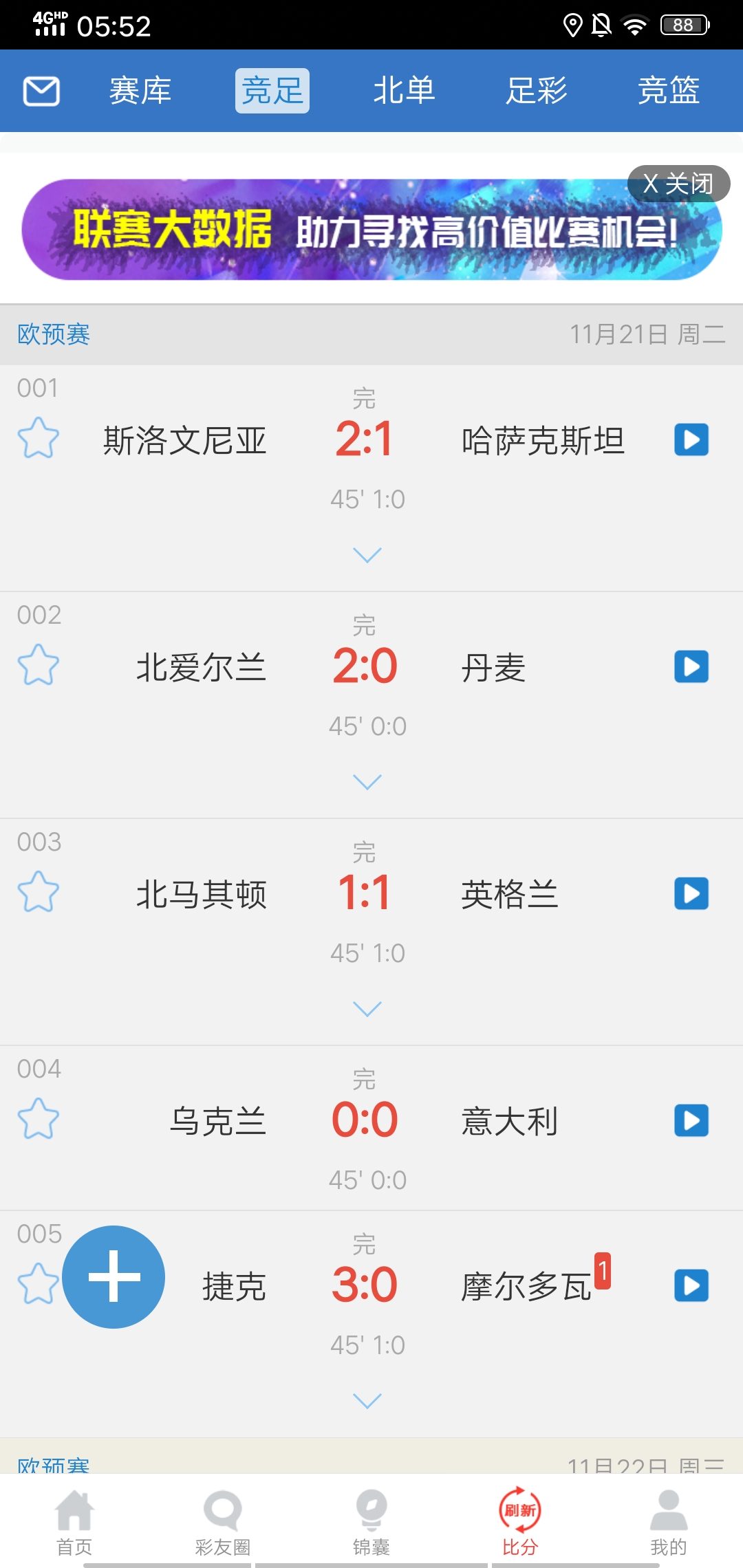
Task: Dismiss the banner with X 关闭
Action: 678,184
